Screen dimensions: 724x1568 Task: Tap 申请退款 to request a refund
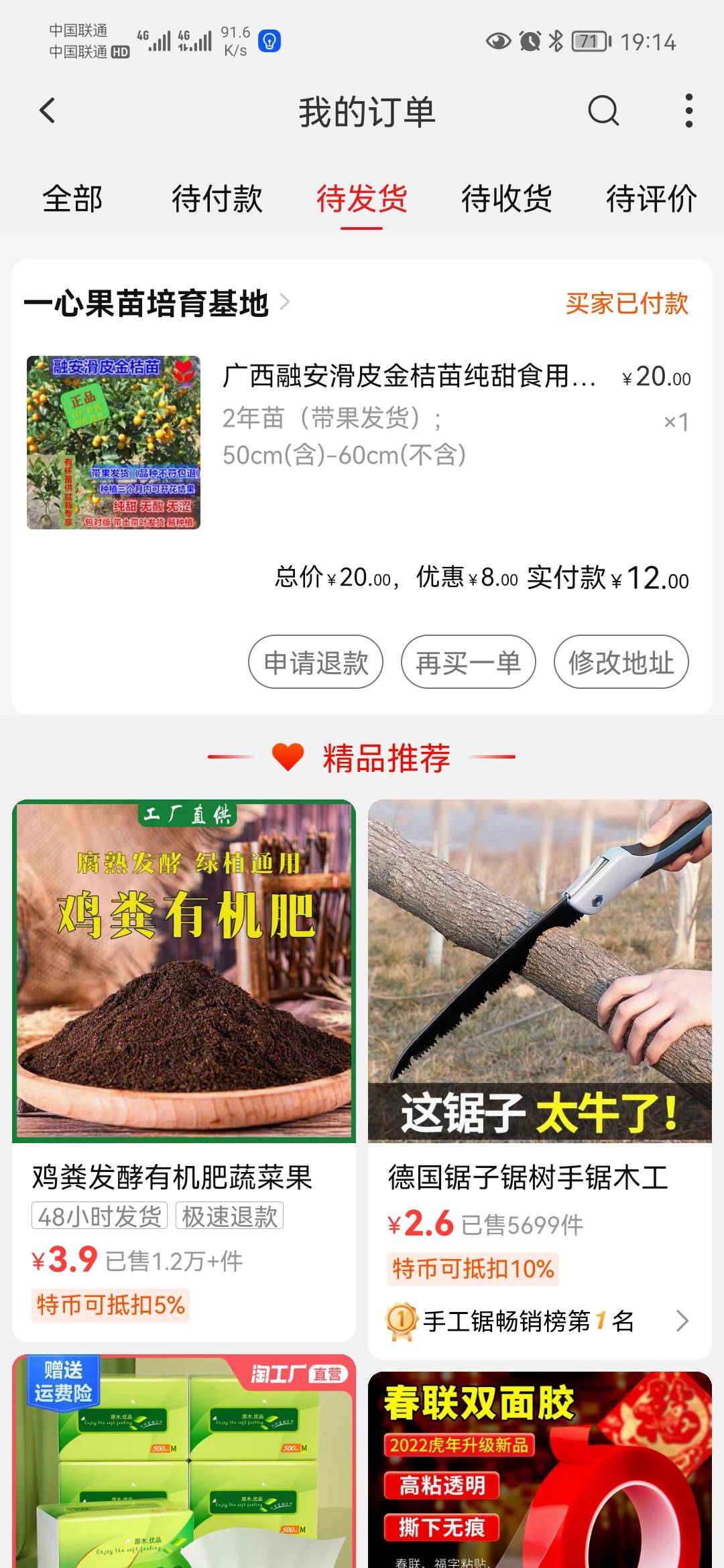316,662
